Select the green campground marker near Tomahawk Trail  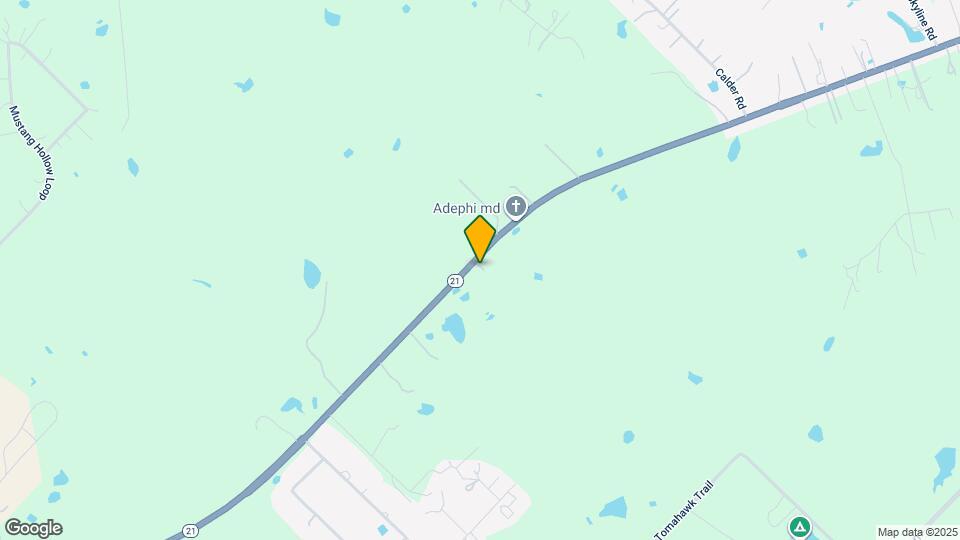point(799,526)
